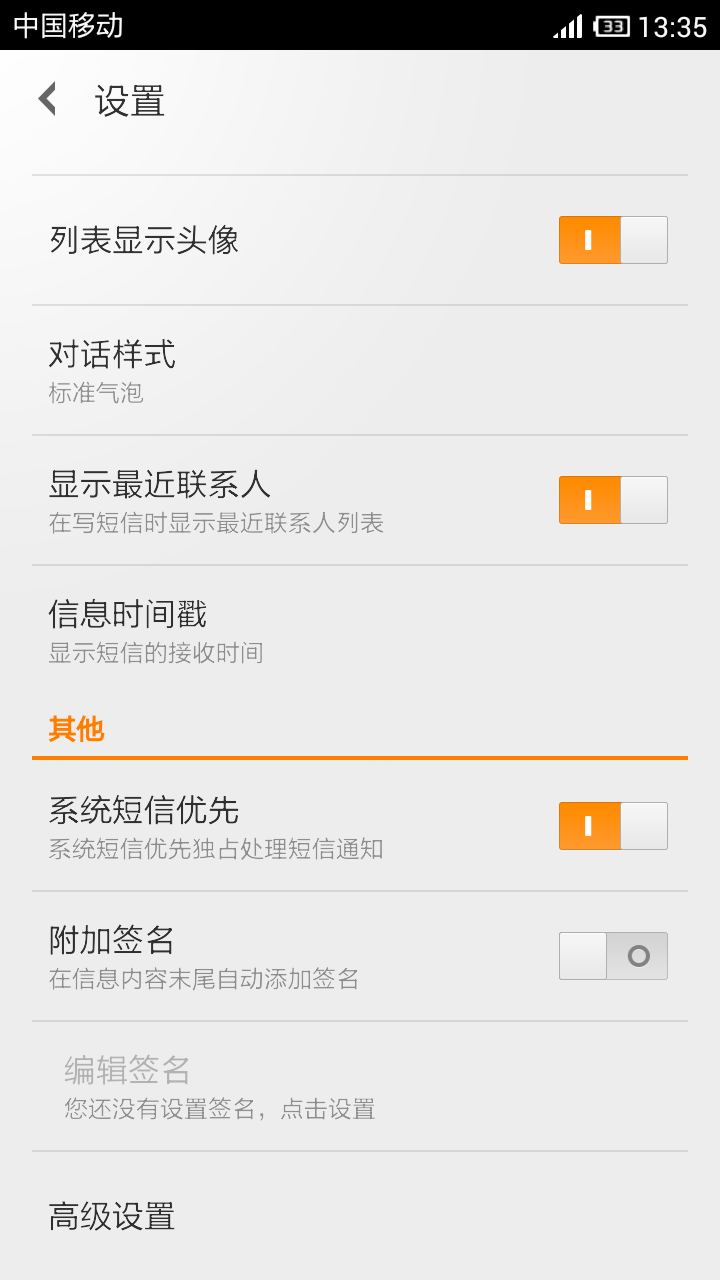This screenshot has width=720, height=1280.
Task: Tap the back arrow to leave 设置
Action: [x=46, y=100]
